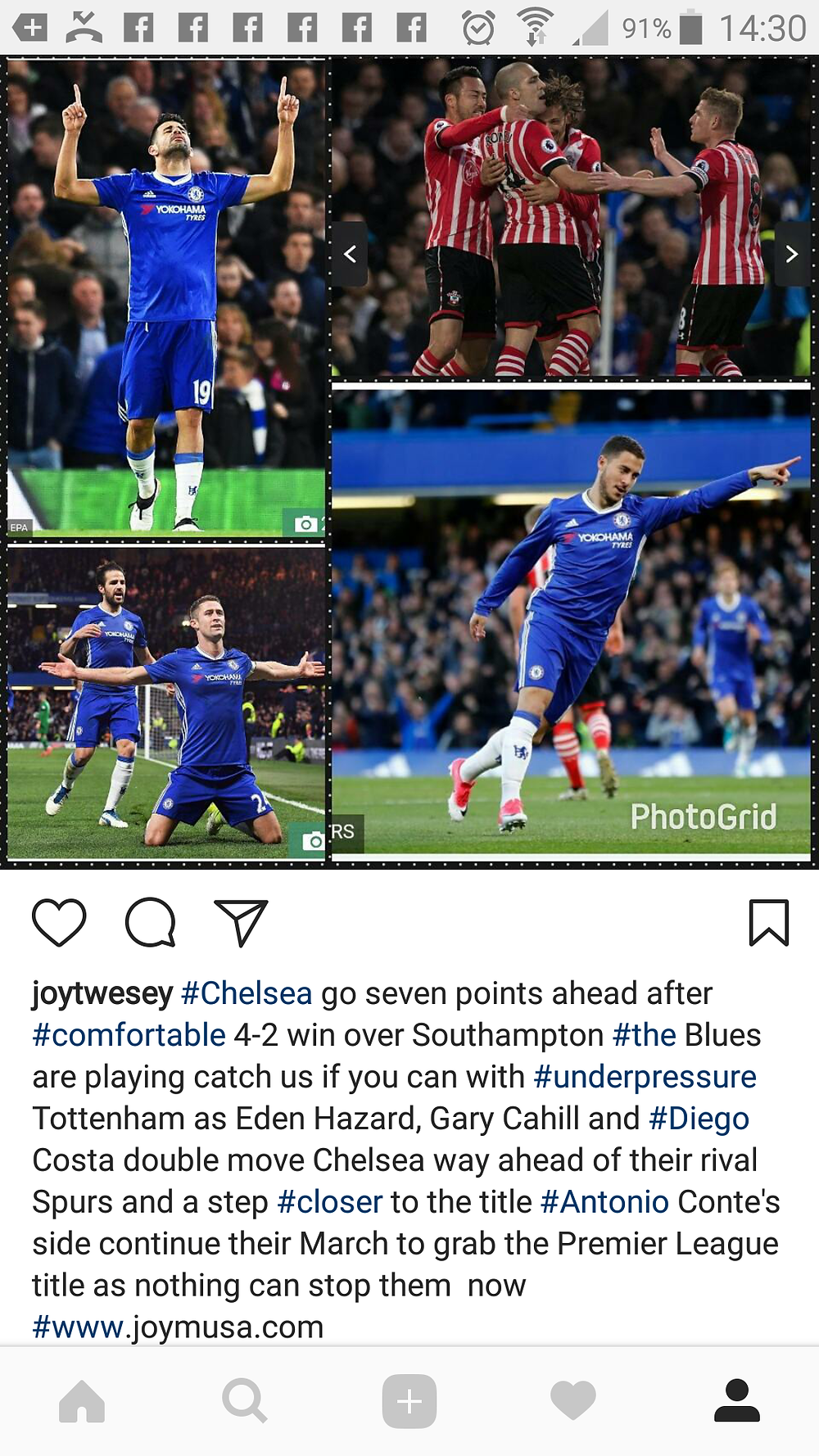
Task: Like the joytwesey post
Action: (59, 922)
